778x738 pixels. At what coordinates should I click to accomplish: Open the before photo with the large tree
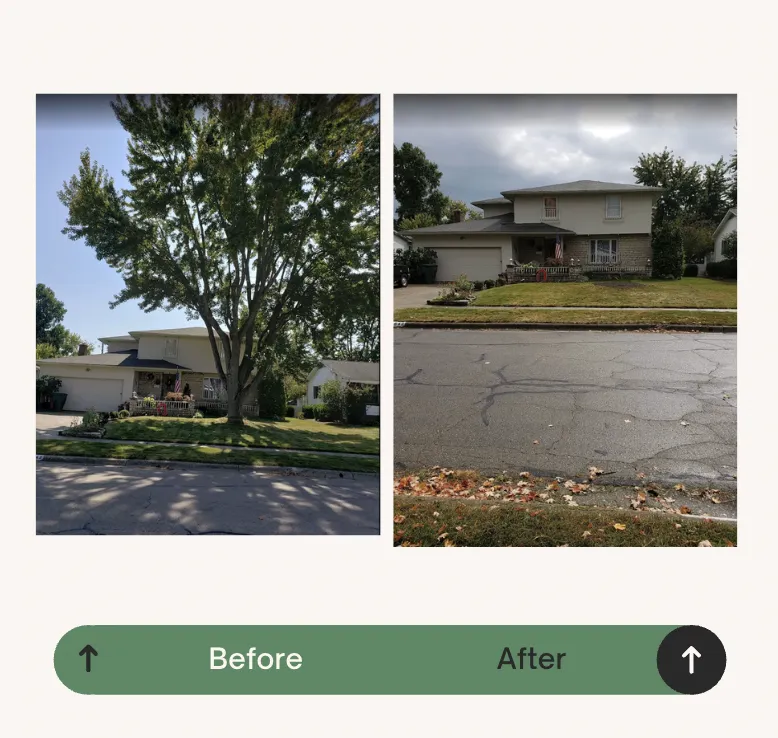pyautogui.click(x=208, y=314)
